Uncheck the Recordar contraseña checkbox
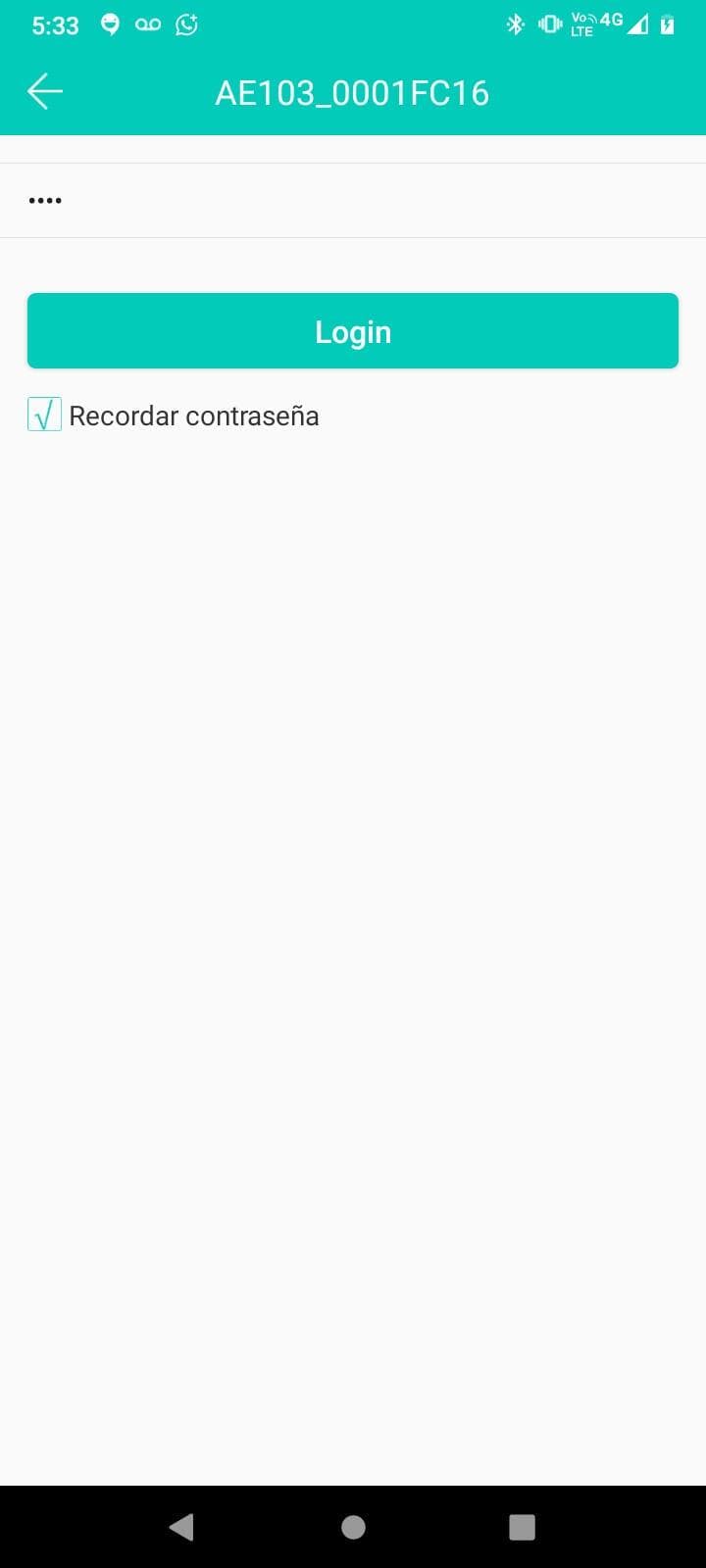The width and height of the screenshot is (706, 1568). click(44, 416)
